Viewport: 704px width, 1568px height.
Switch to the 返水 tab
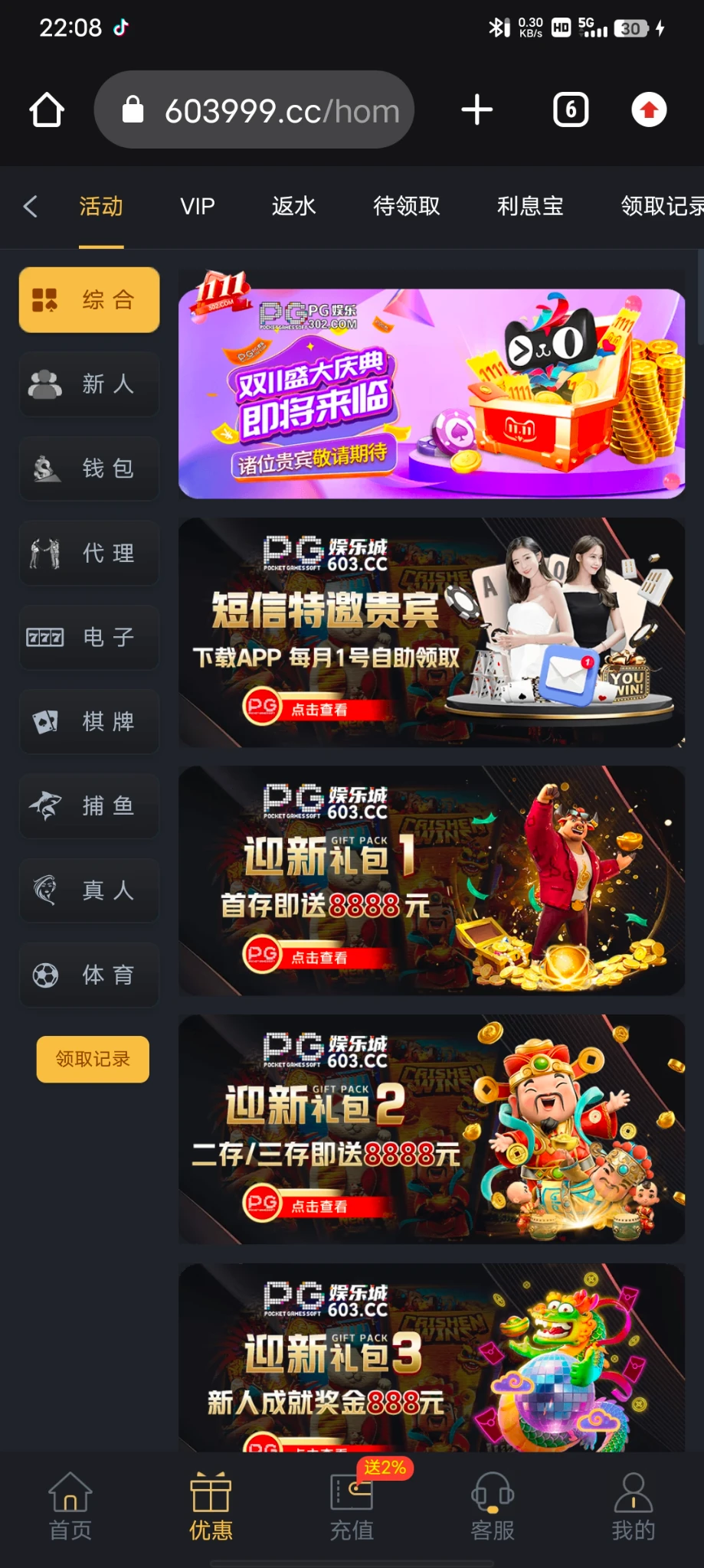click(293, 206)
